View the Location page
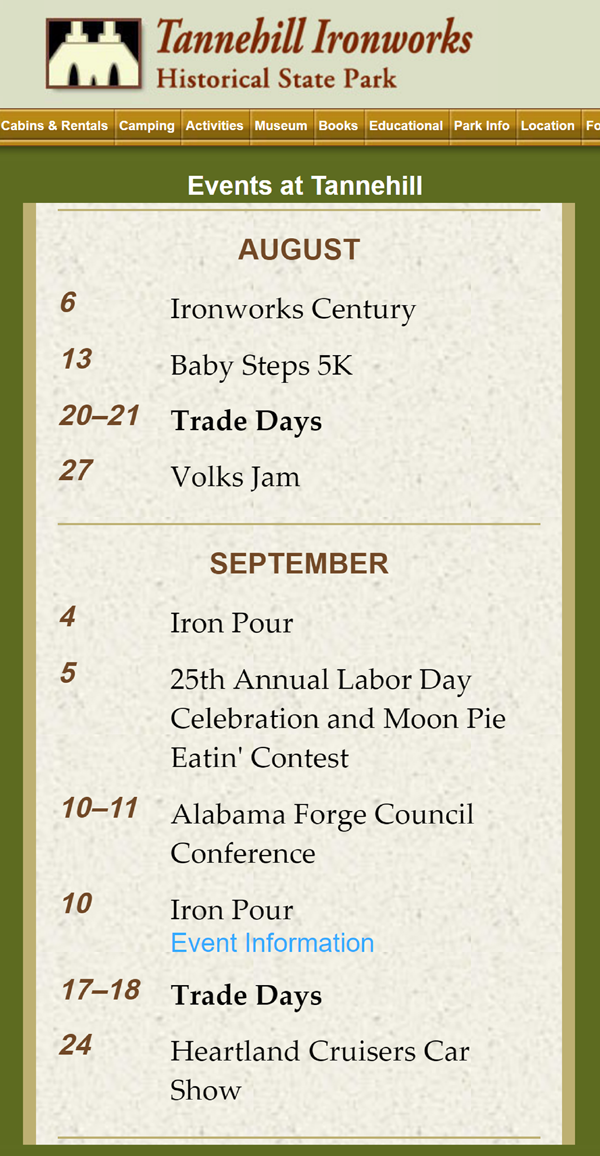 tap(548, 126)
